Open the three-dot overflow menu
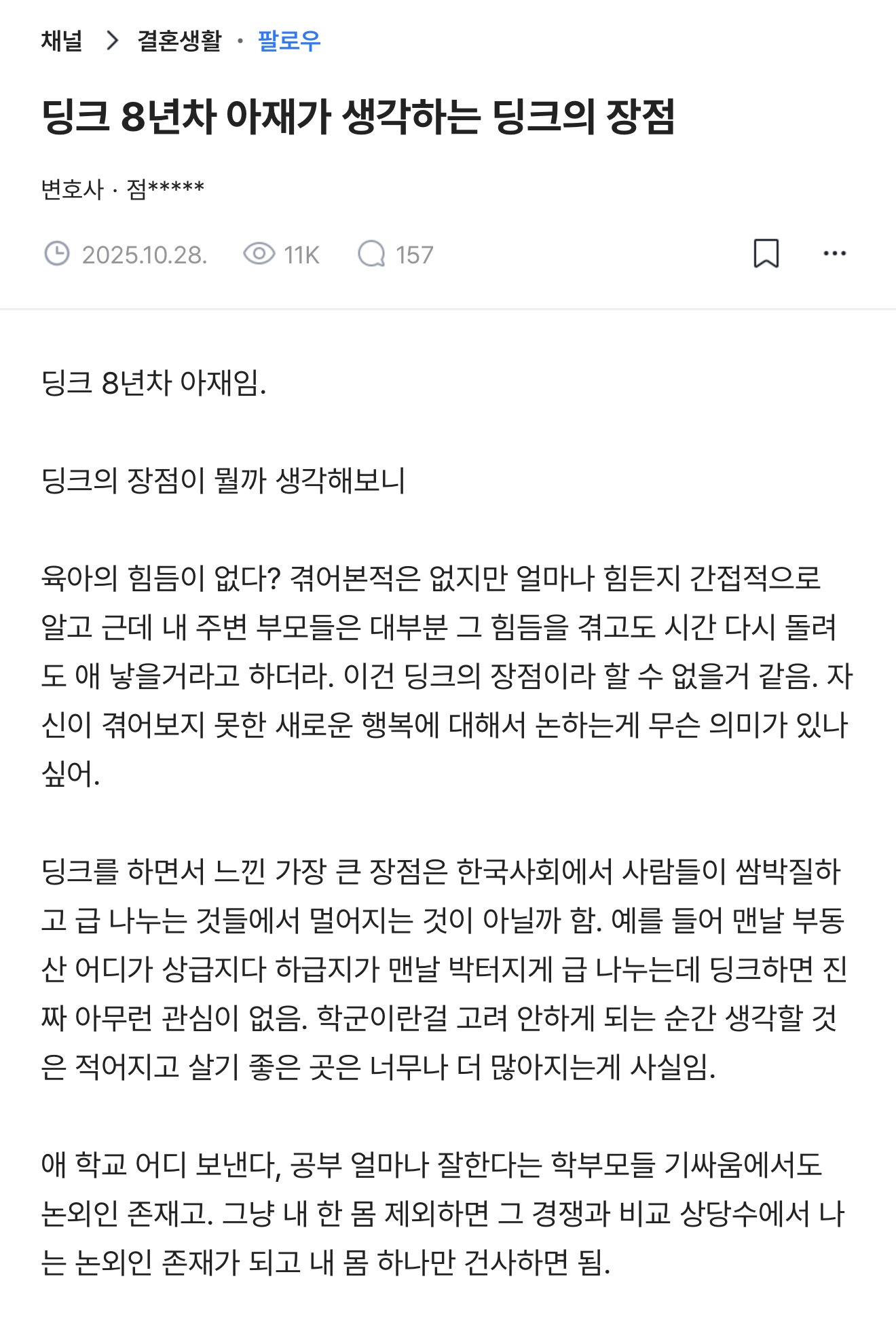896x1321 pixels. click(834, 254)
